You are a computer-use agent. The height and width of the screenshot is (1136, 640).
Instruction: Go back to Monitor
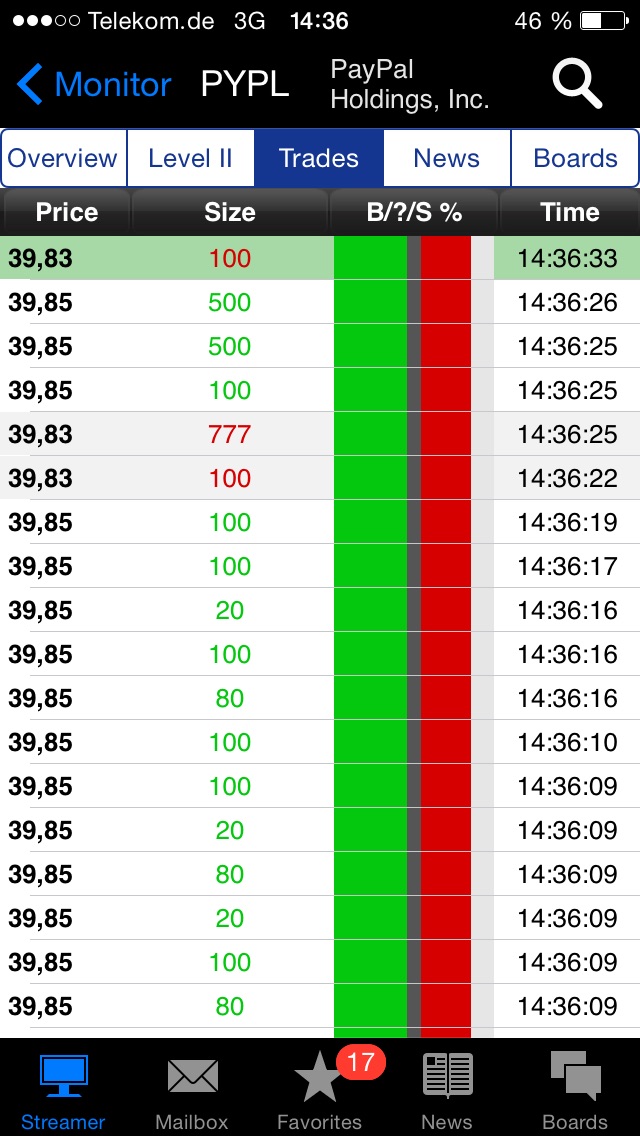(x=94, y=85)
